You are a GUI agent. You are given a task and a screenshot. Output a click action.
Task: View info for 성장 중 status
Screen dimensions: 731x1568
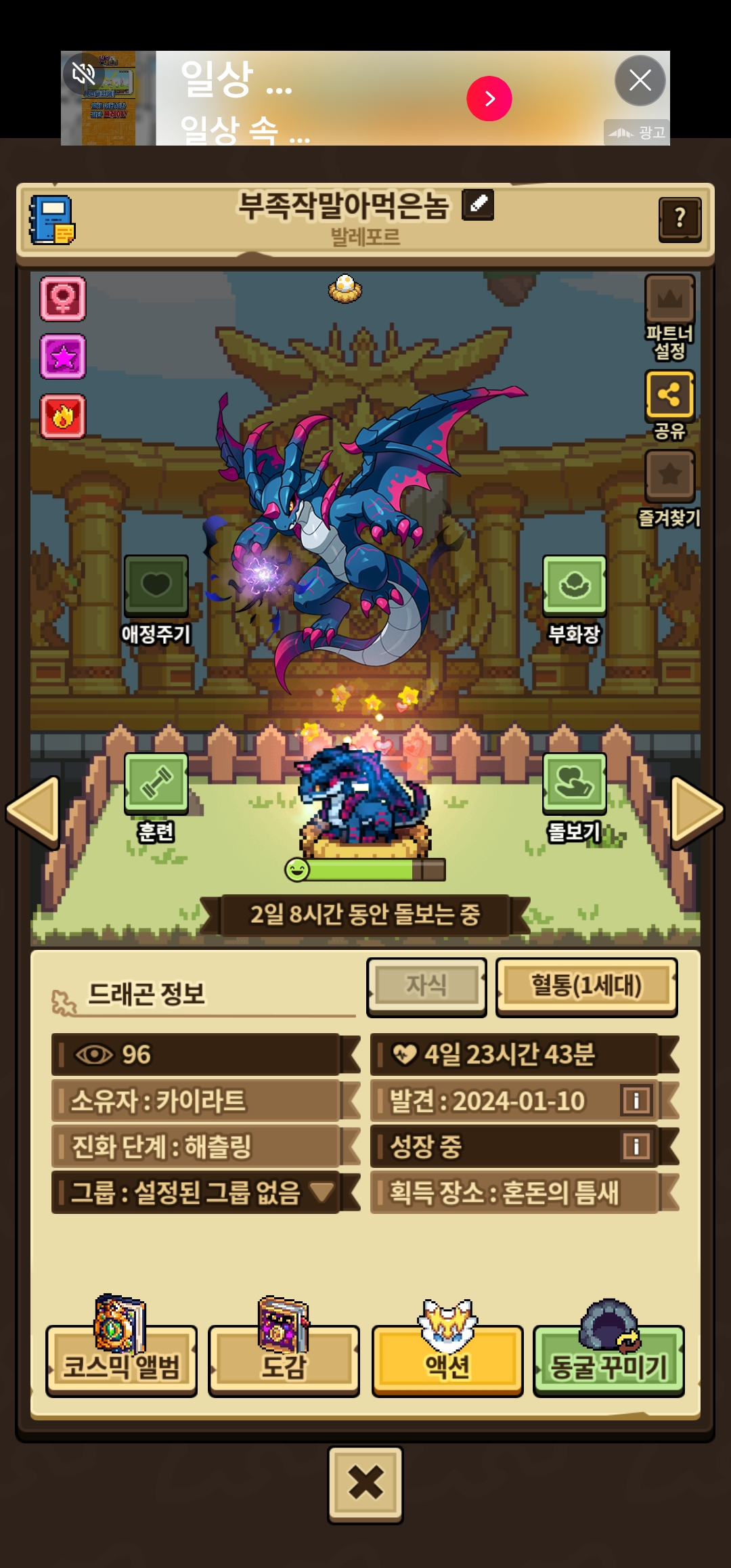click(636, 1146)
